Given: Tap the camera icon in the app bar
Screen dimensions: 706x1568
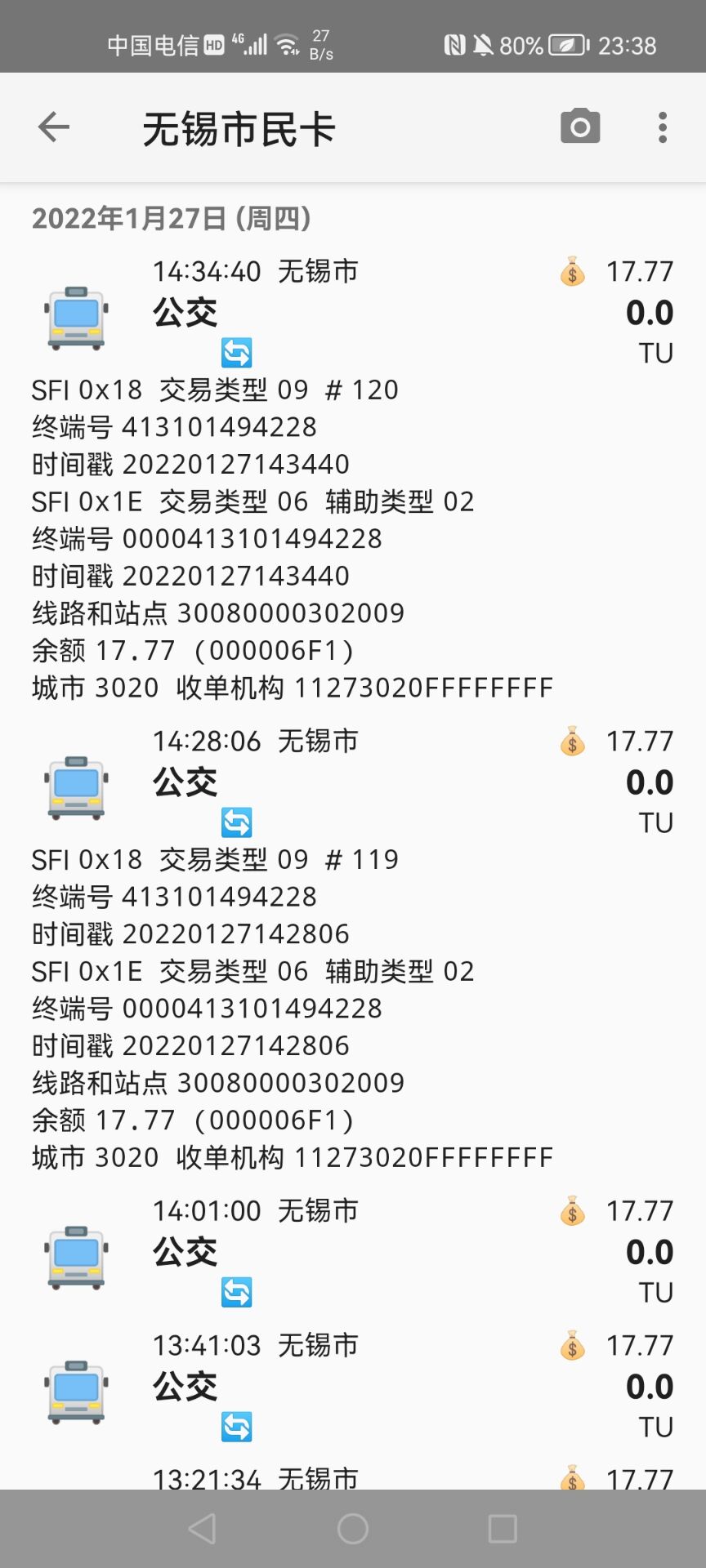Looking at the screenshot, I should click(x=580, y=127).
